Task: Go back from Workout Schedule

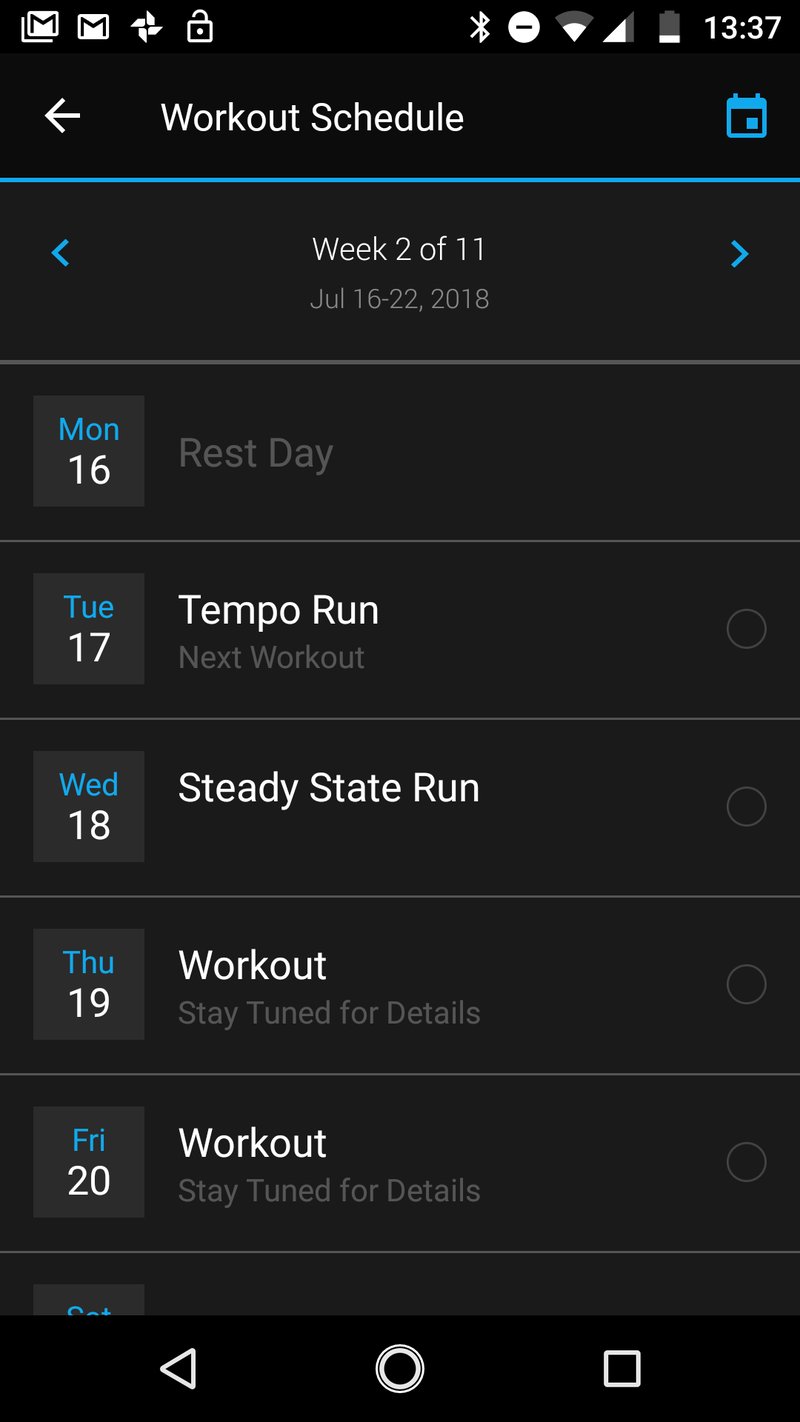Action: click(x=62, y=117)
